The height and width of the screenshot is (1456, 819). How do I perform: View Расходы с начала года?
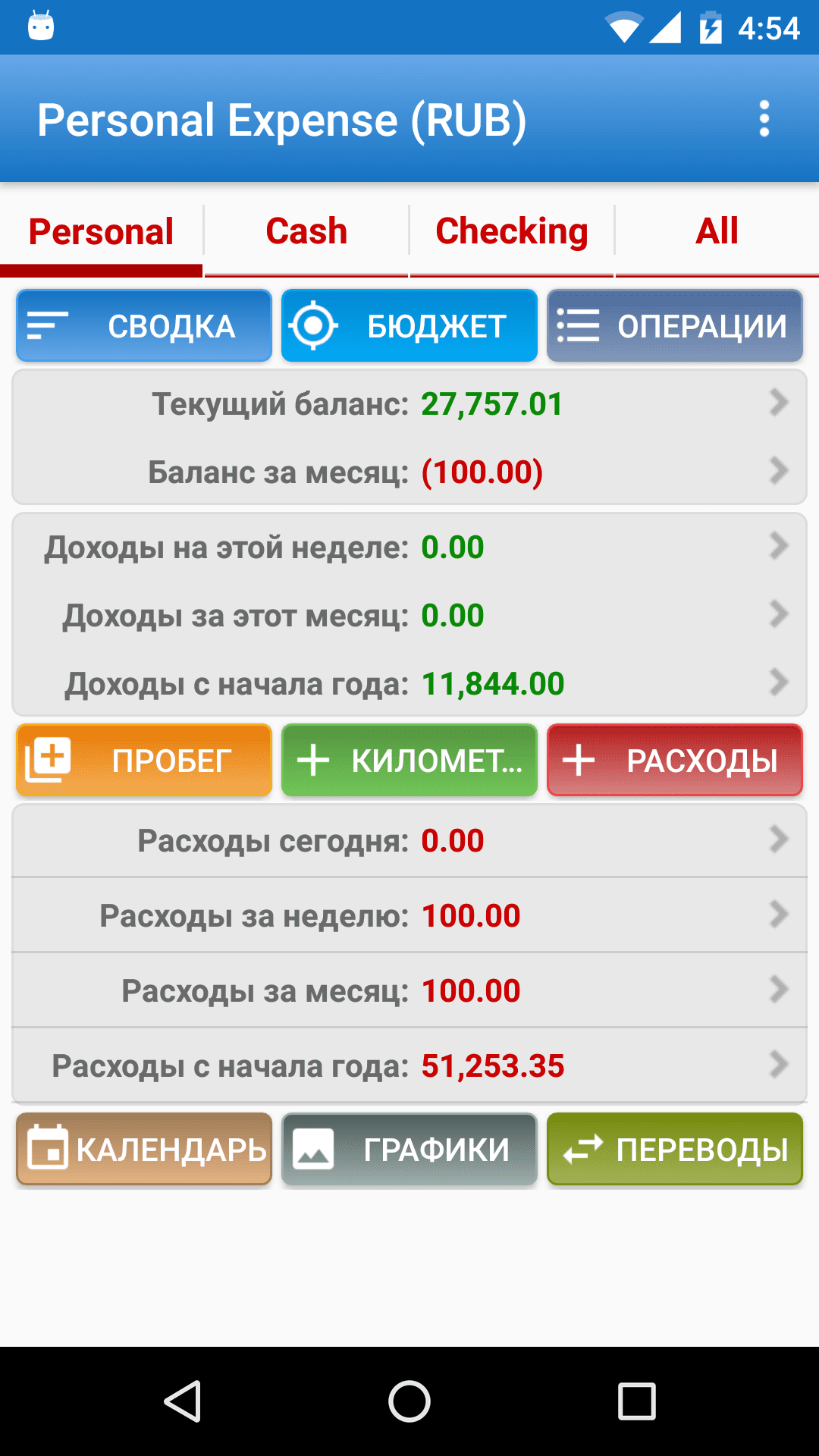coord(409,1065)
